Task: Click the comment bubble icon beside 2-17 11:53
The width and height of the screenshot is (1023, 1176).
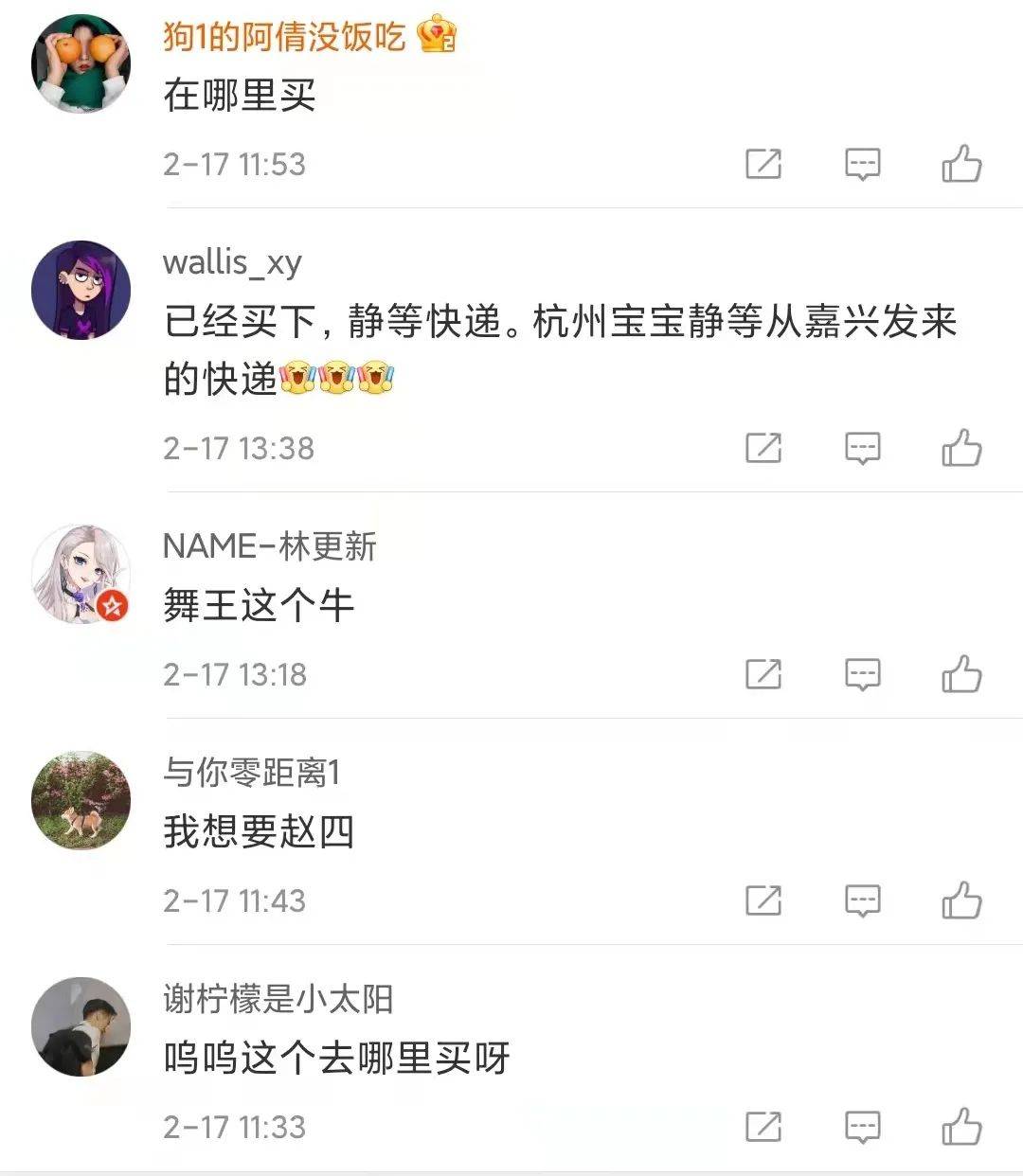Action: point(861,164)
